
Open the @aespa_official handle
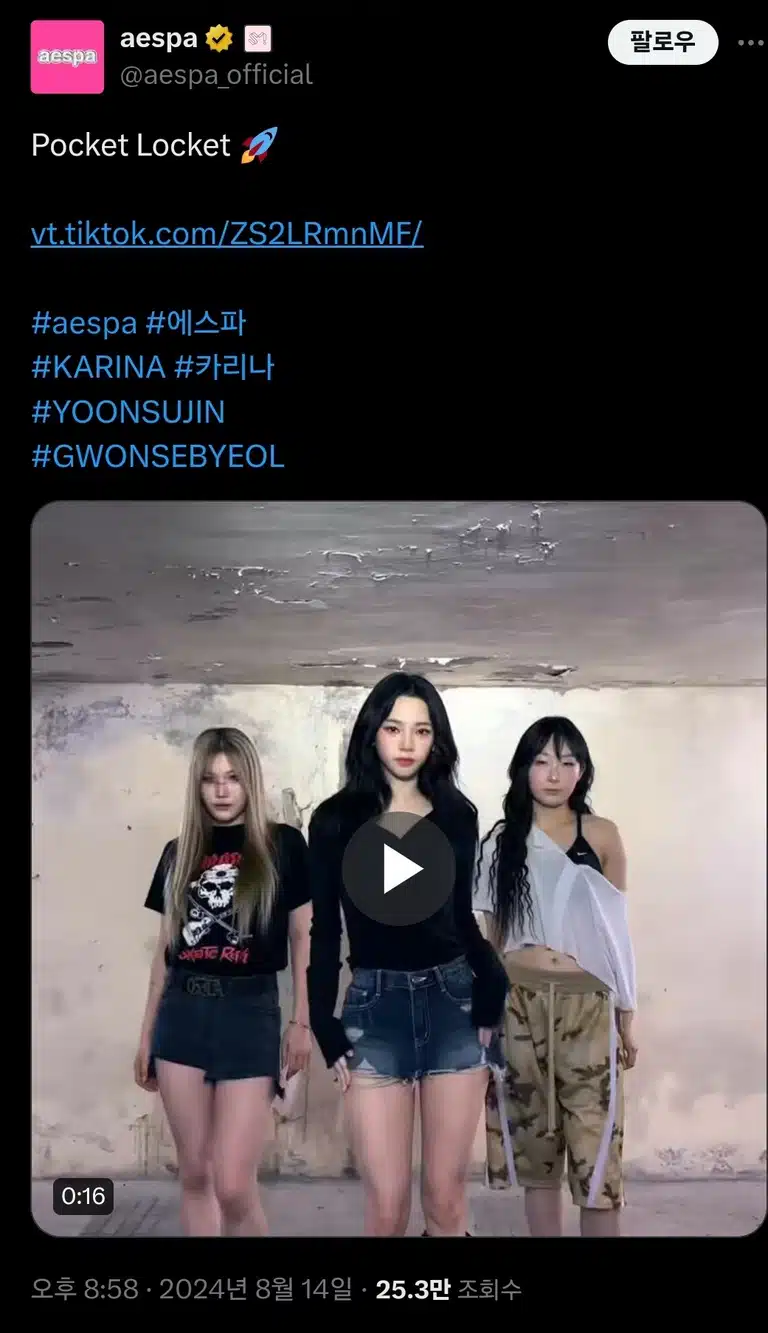click(x=216, y=75)
